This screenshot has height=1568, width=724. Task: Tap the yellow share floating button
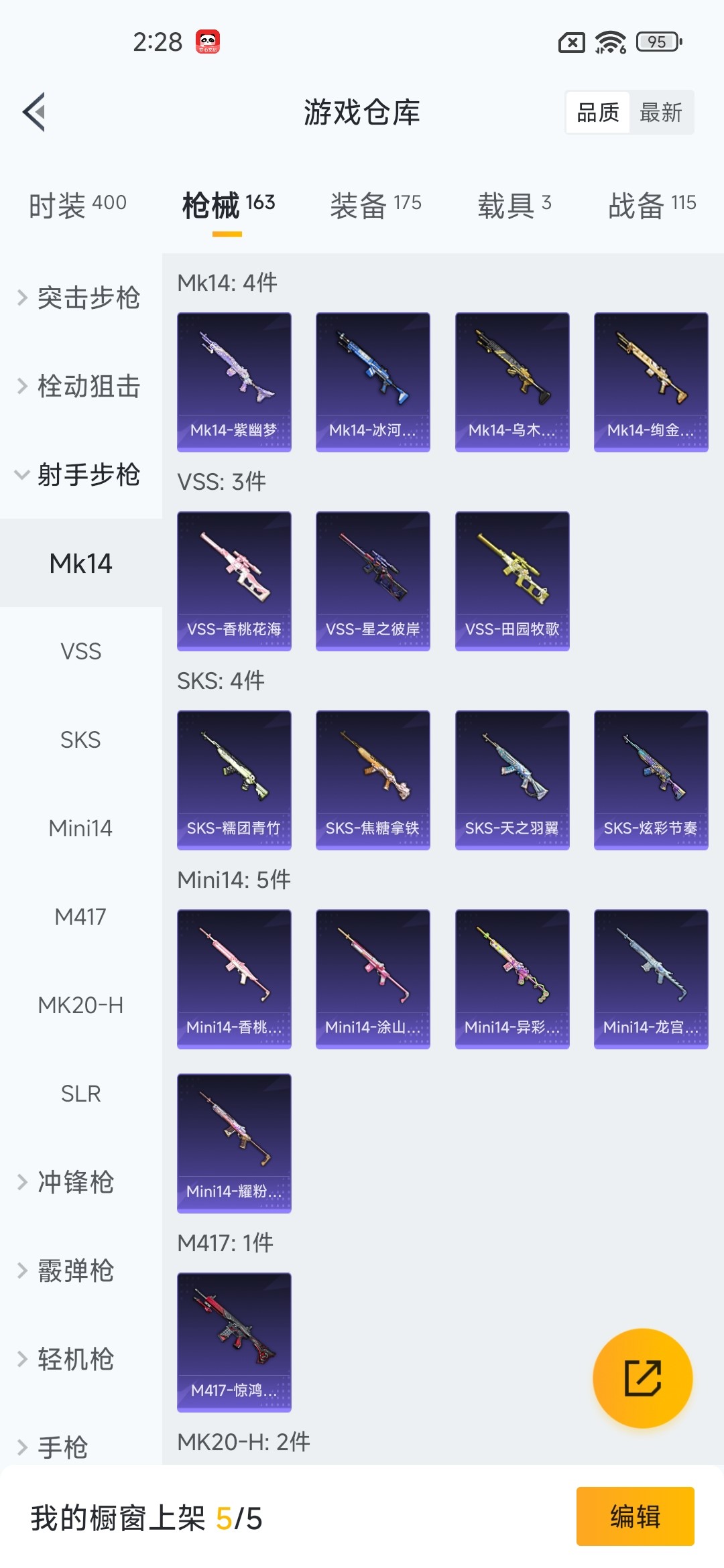coord(642,1378)
